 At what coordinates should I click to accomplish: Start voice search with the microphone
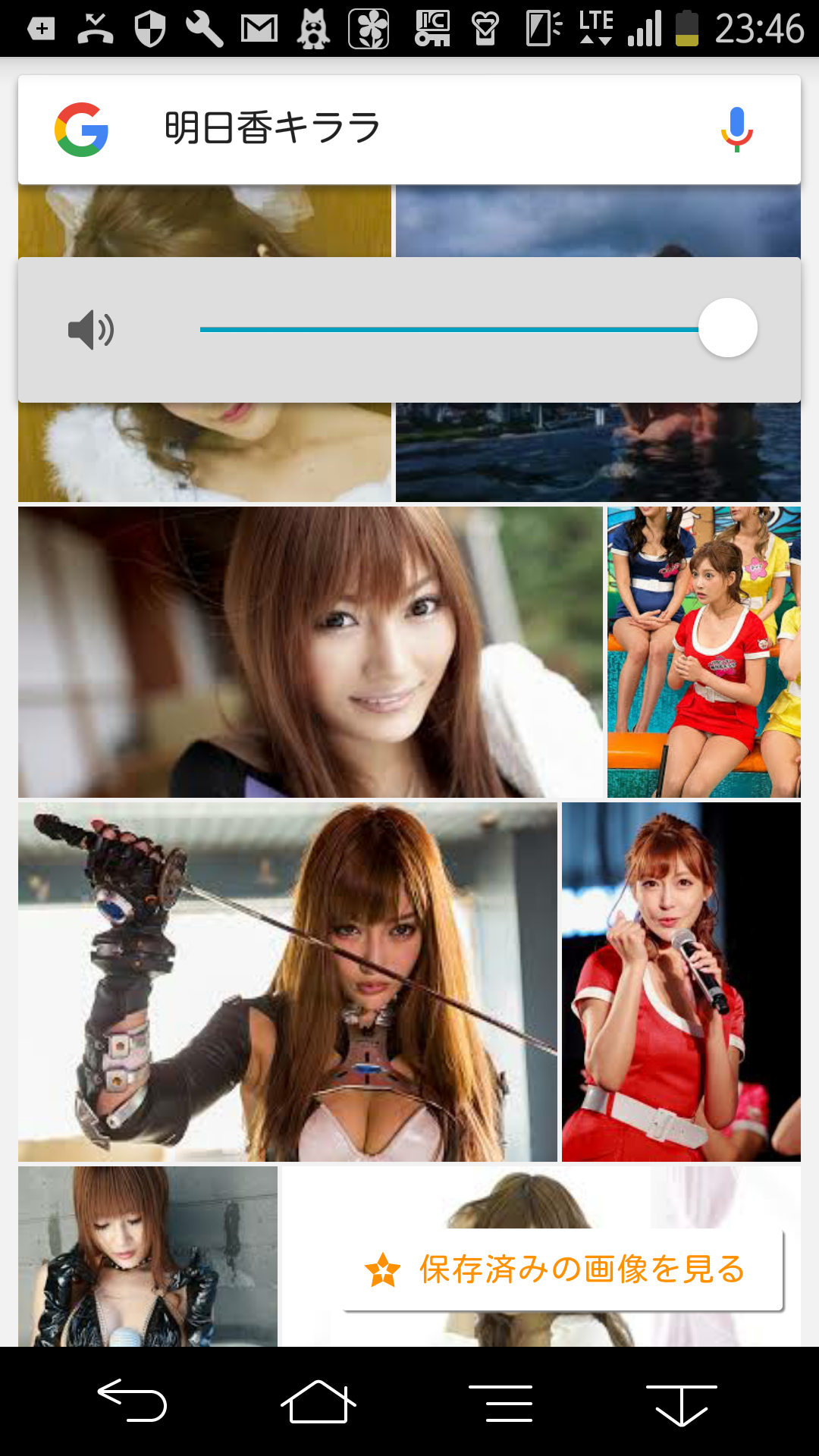tap(736, 129)
